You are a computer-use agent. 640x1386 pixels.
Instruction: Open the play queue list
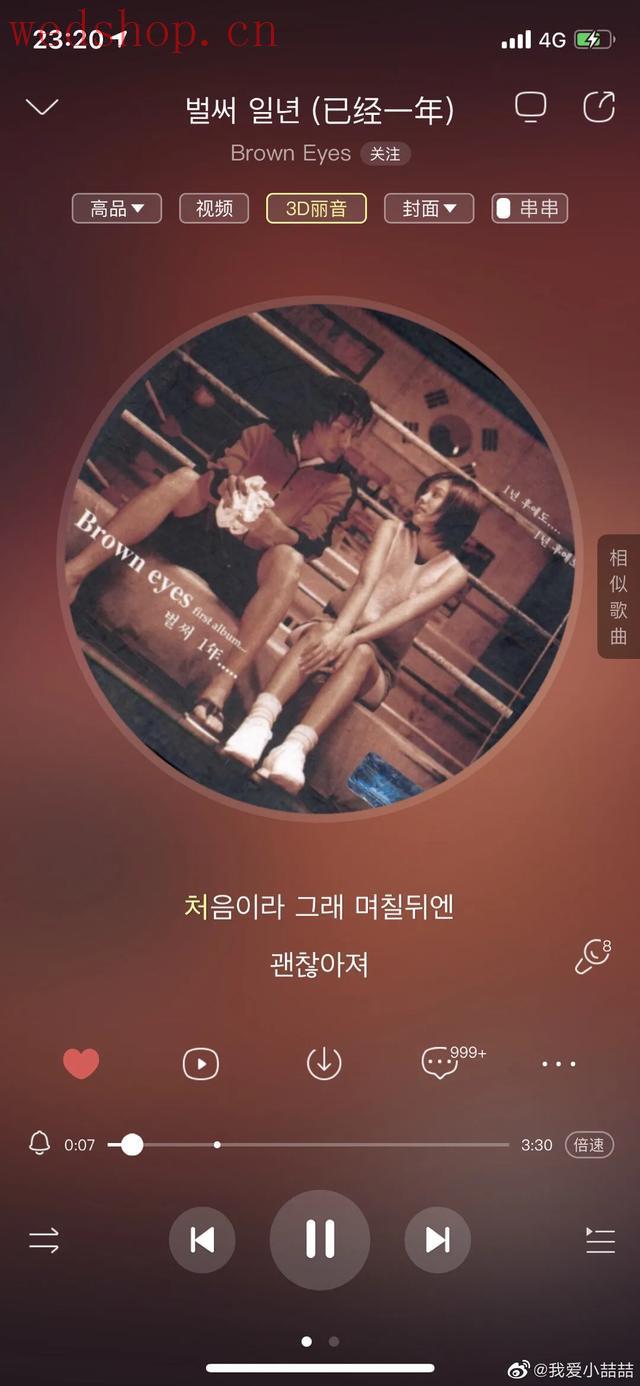coord(600,1241)
